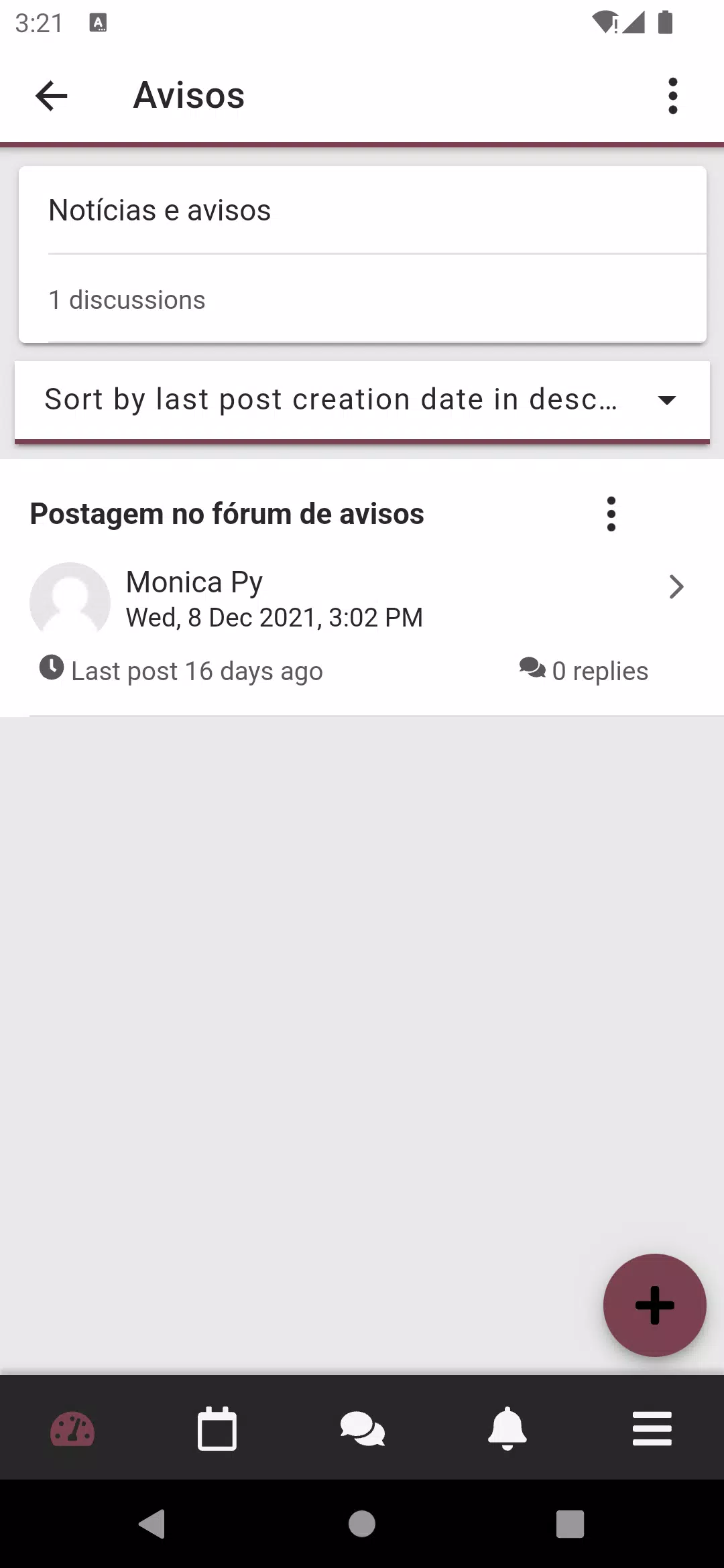The height and width of the screenshot is (1568, 724).
Task: Open the sort by last post dropdown
Action: (362, 400)
